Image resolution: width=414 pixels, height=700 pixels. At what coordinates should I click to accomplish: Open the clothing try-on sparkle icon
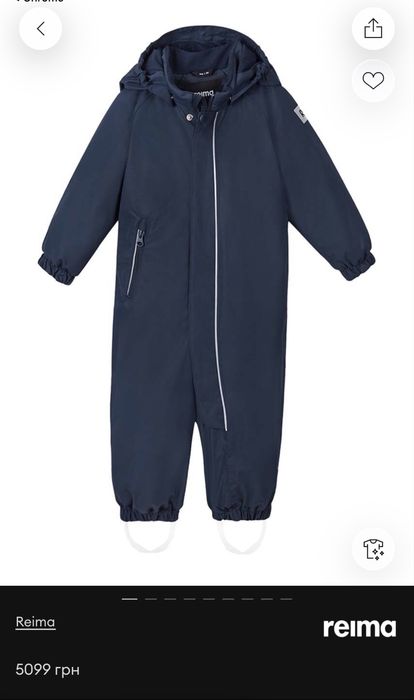tap(373, 549)
